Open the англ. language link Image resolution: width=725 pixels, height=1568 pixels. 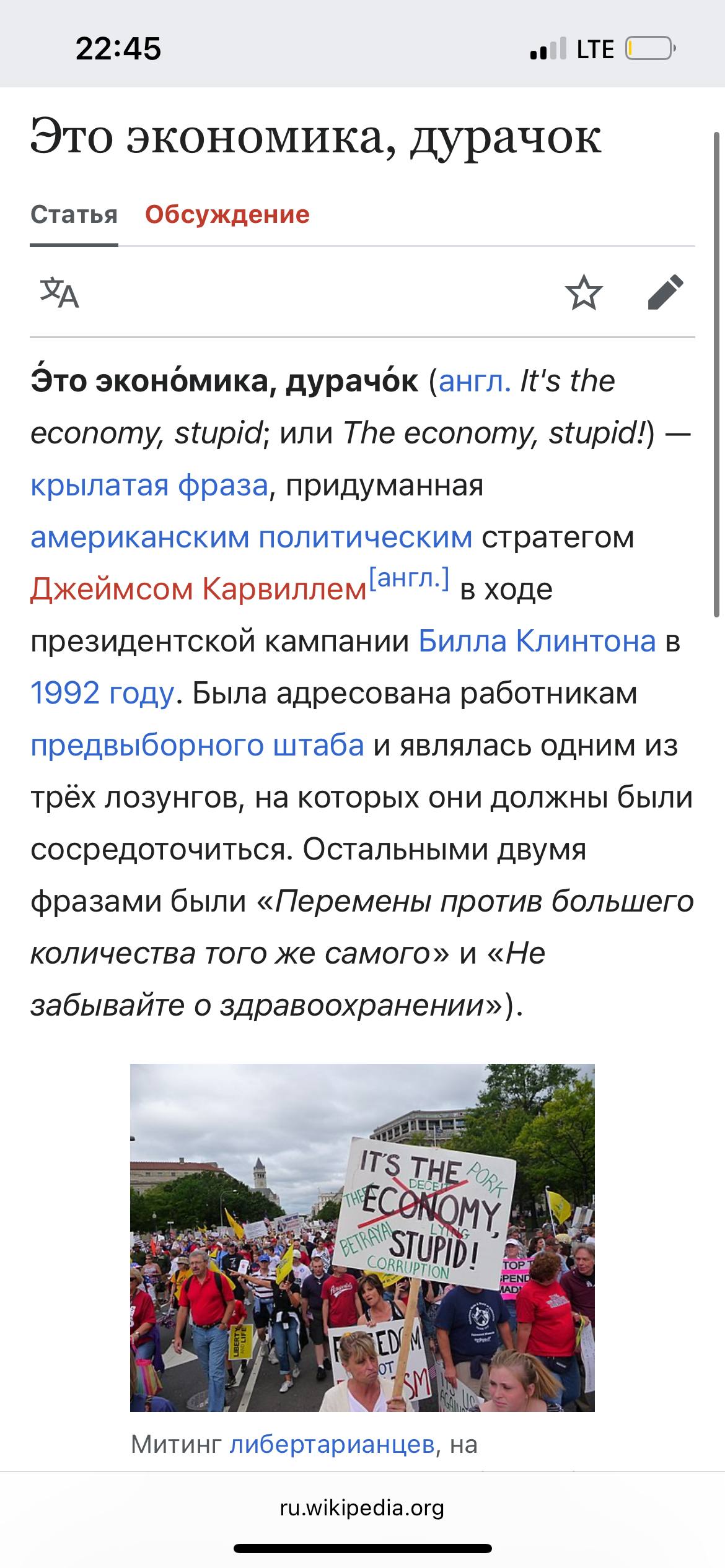[x=475, y=381]
